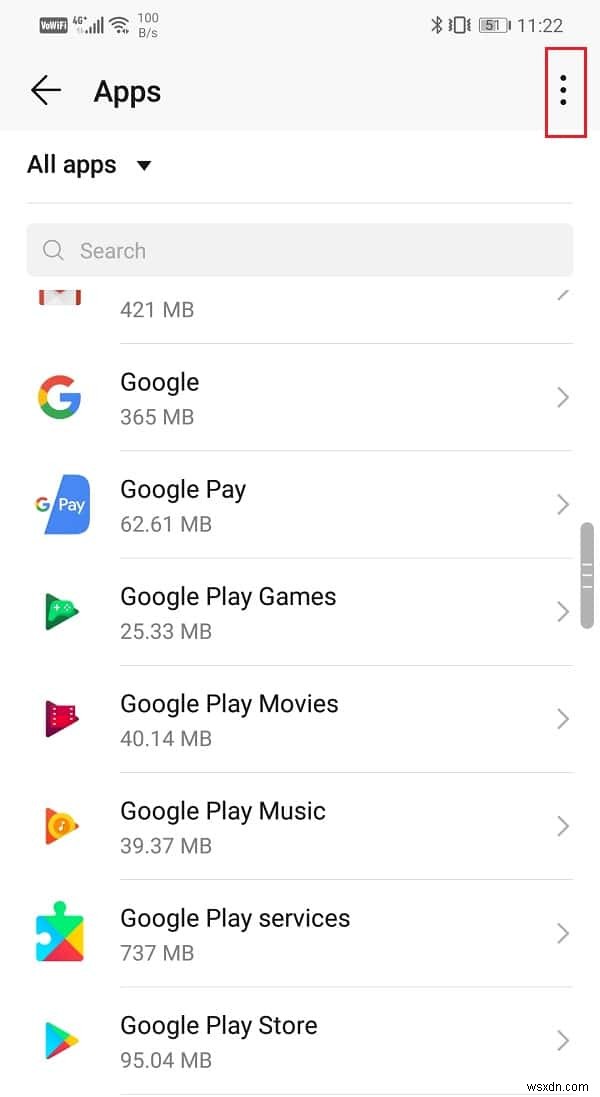
Task: Expand the All apps dropdown
Action: pos(90,165)
